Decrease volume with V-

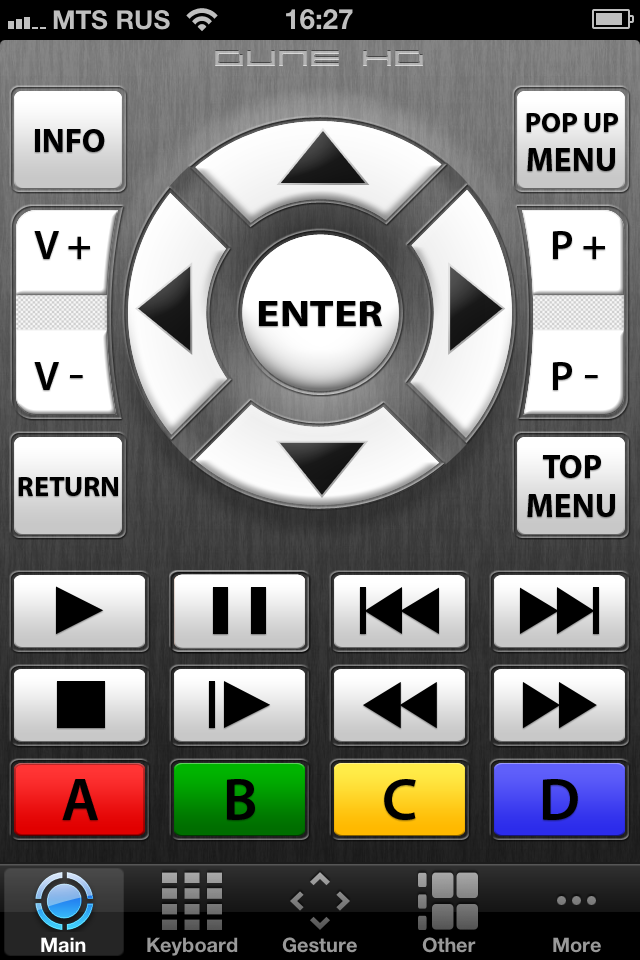click(x=62, y=376)
